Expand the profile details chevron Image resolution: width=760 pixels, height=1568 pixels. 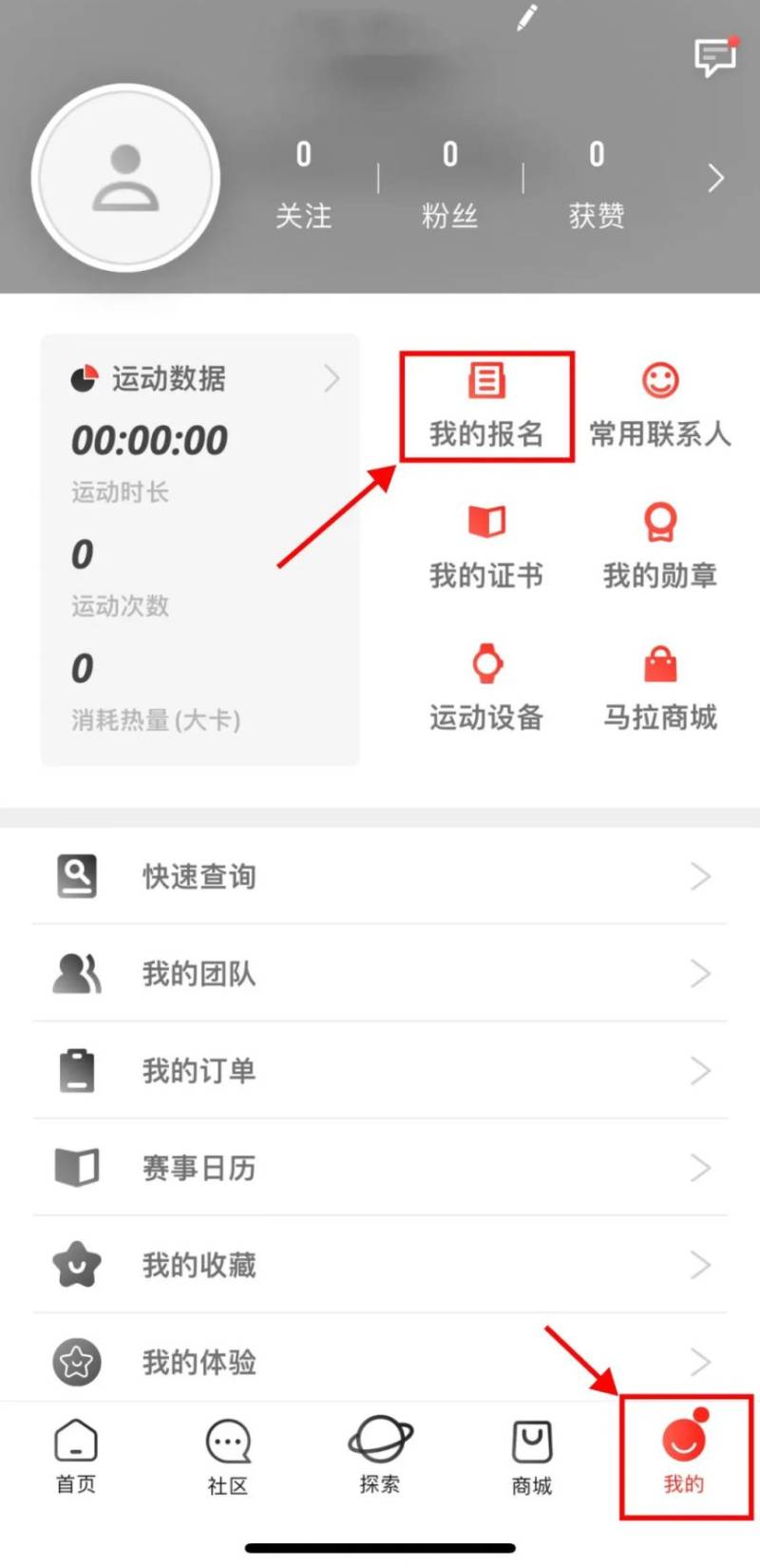715,179
